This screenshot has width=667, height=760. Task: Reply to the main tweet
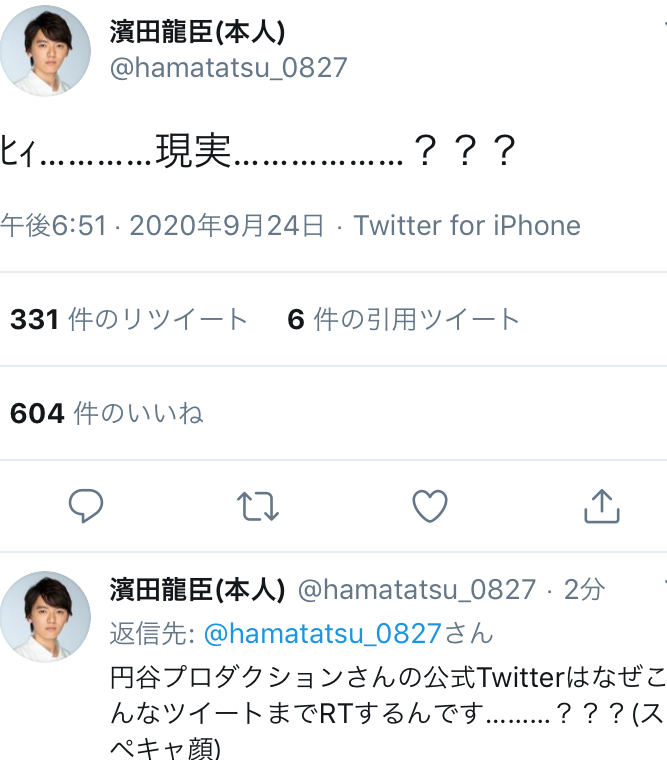click(x=86, y=507)
